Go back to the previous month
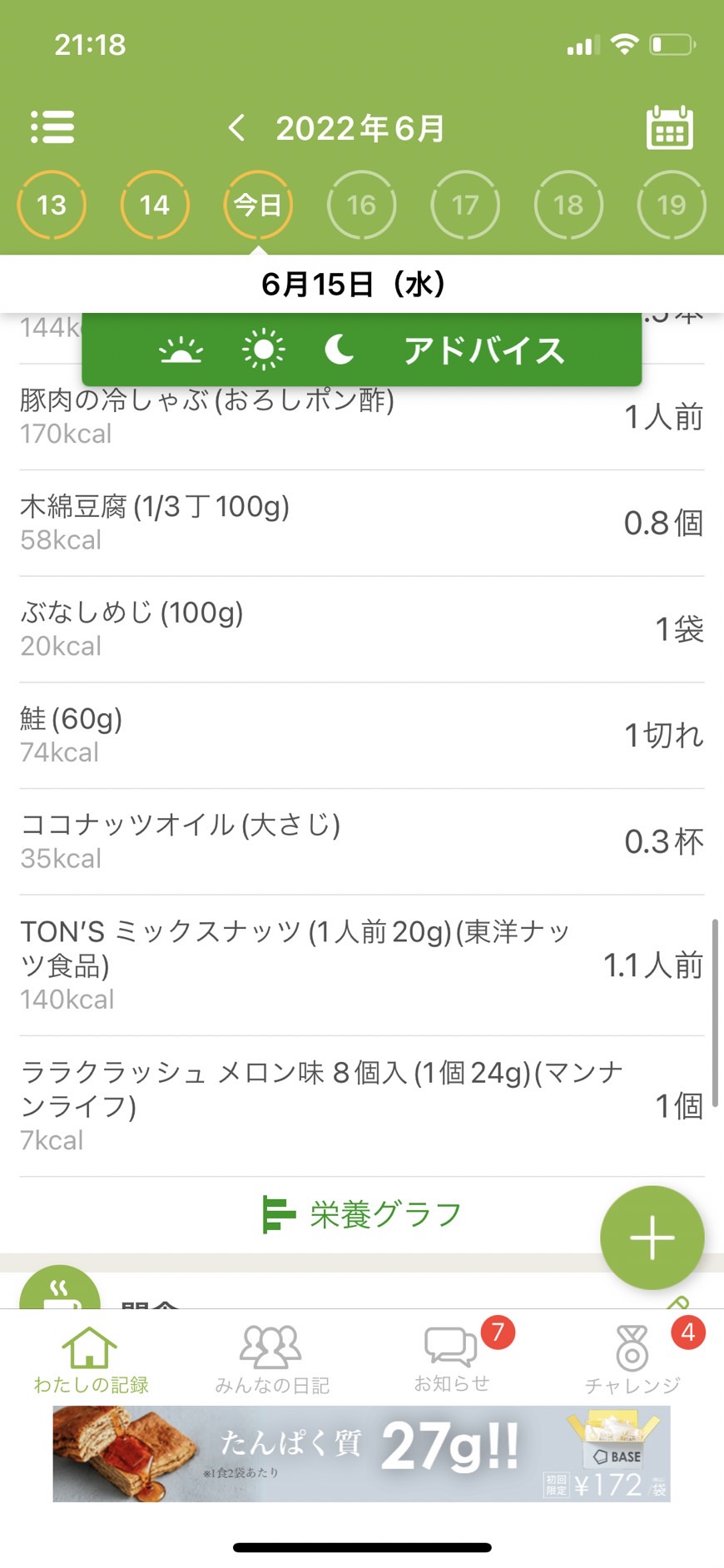Screen dimensions: 724x1568 click(x=236, y=127)
